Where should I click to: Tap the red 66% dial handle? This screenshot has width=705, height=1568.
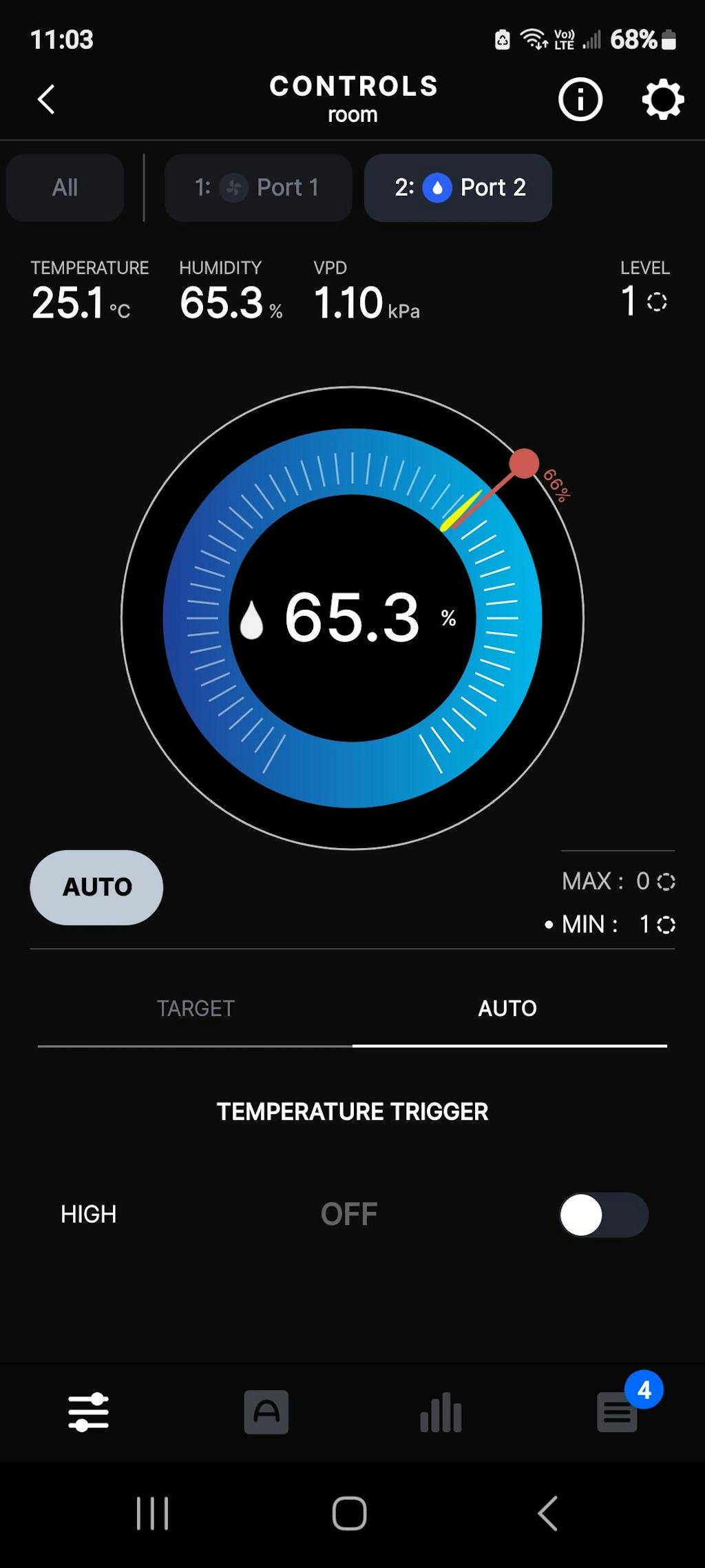tap(524, 463)
